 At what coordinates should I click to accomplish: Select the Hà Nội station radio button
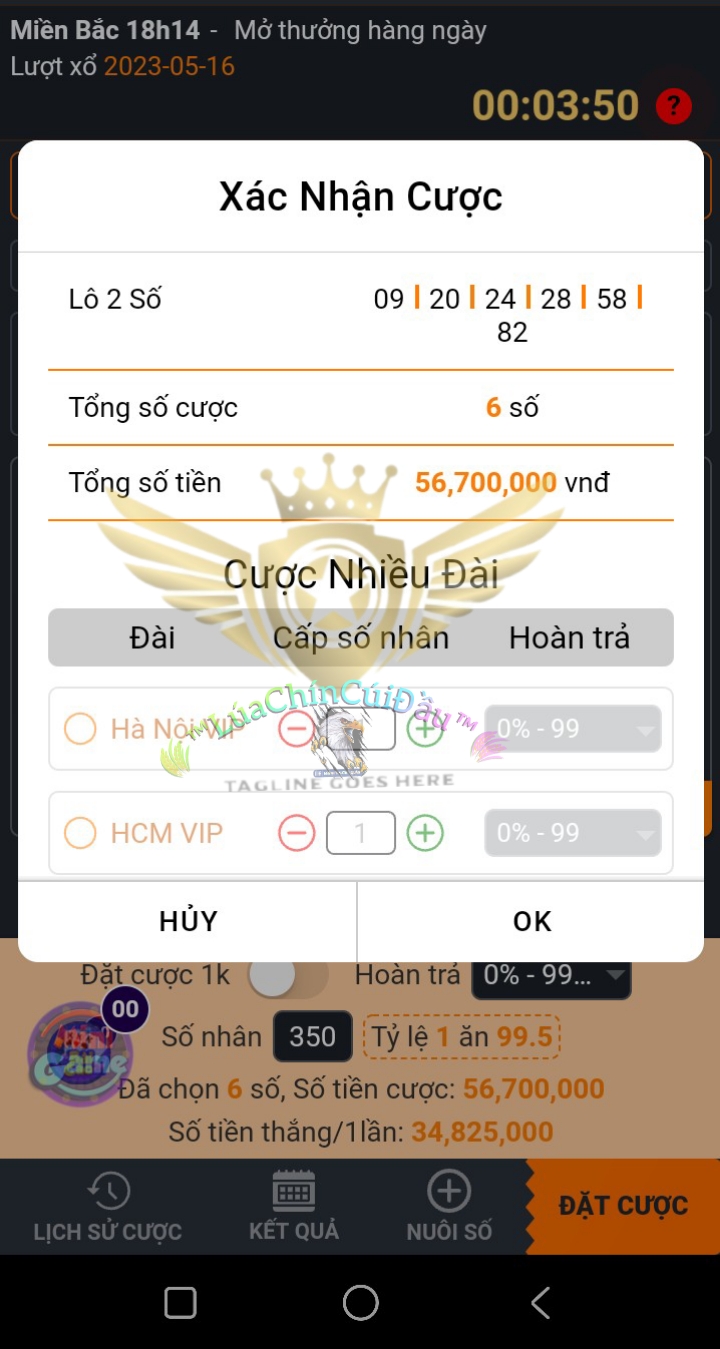point(80,729)
